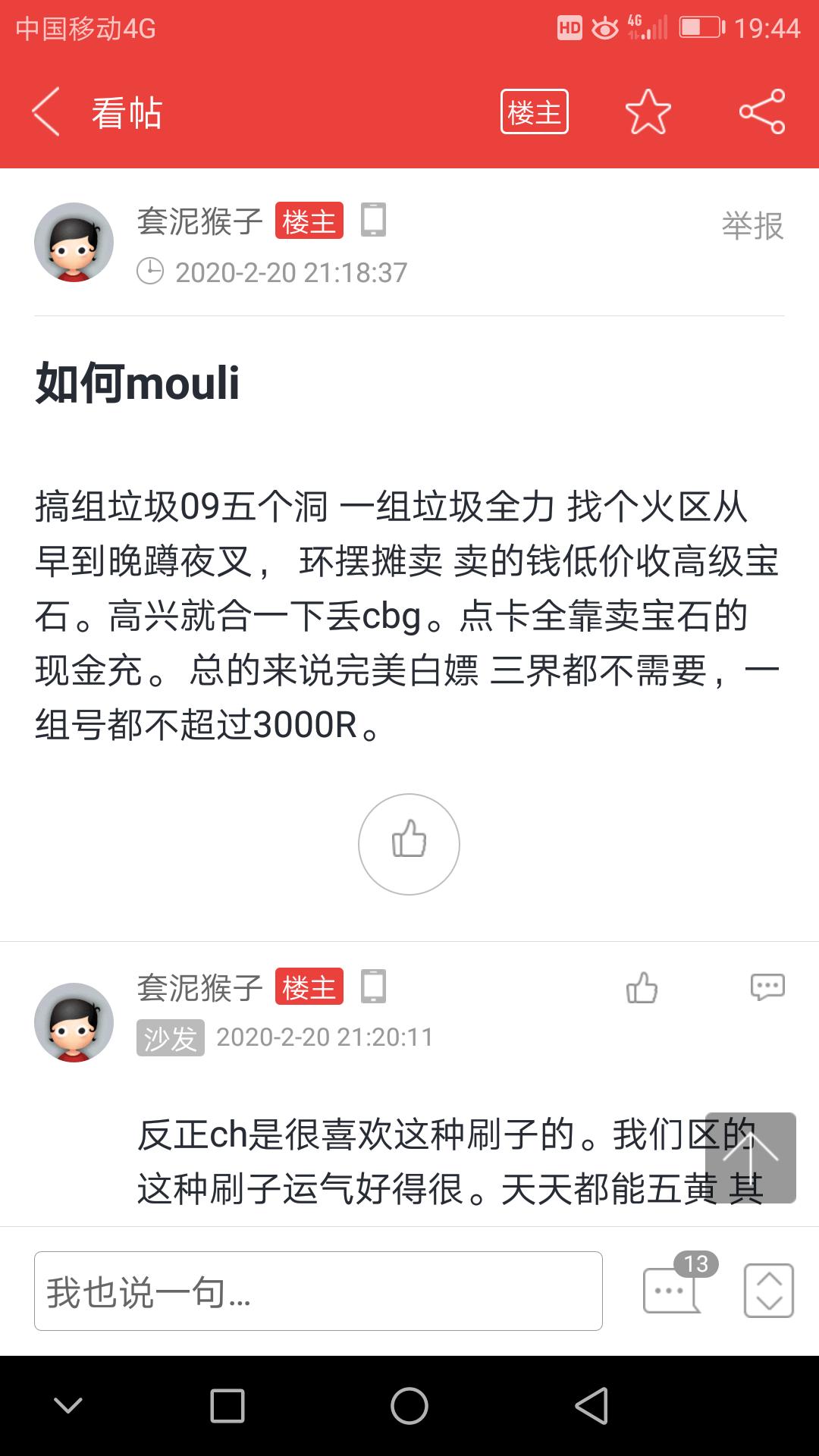This screenshot has width=819, height=1456.
Task: Filter to show only 楼主 posts
Action: pos(534,112)
